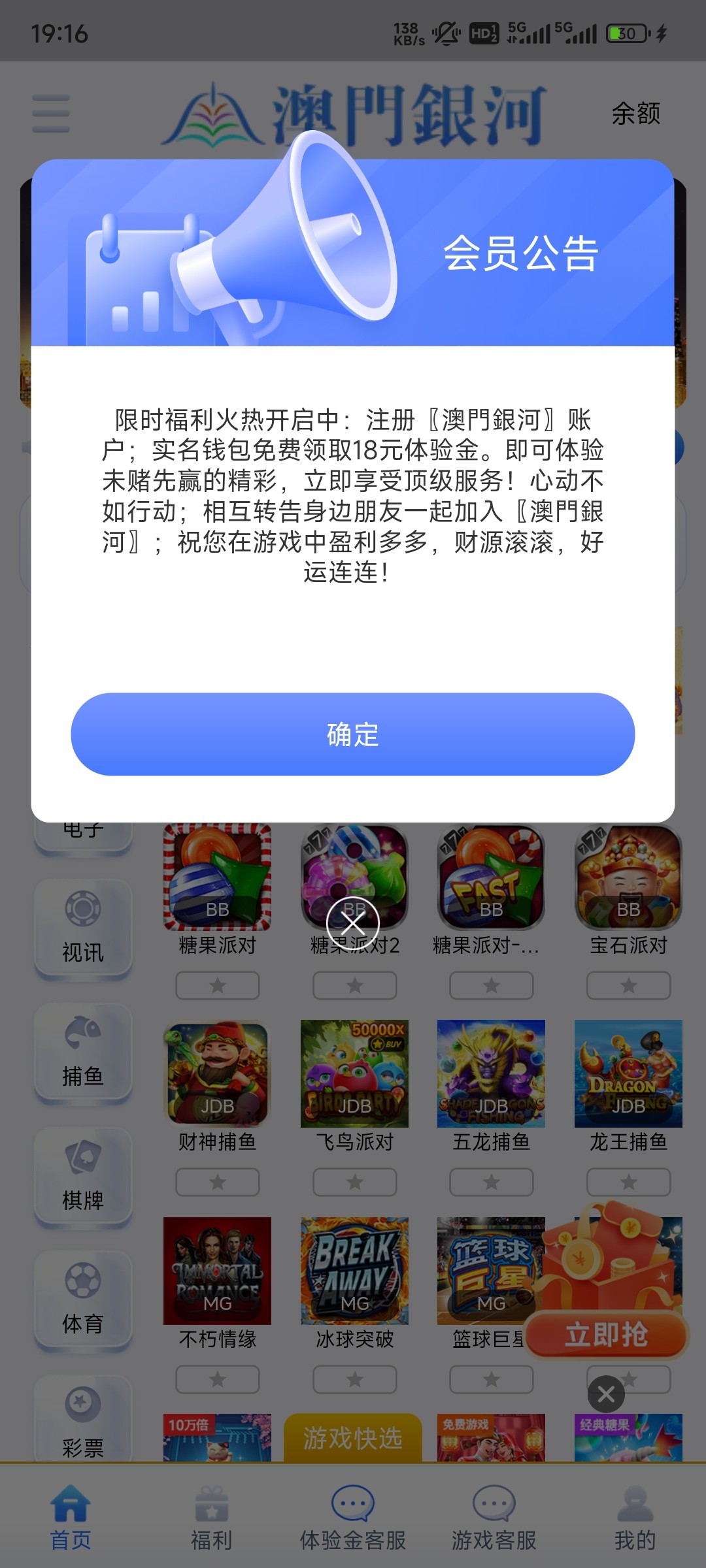Choose the 捕鱼 category
The width and height of the screenshot is (706, 1568).
tap(83, 1052)
